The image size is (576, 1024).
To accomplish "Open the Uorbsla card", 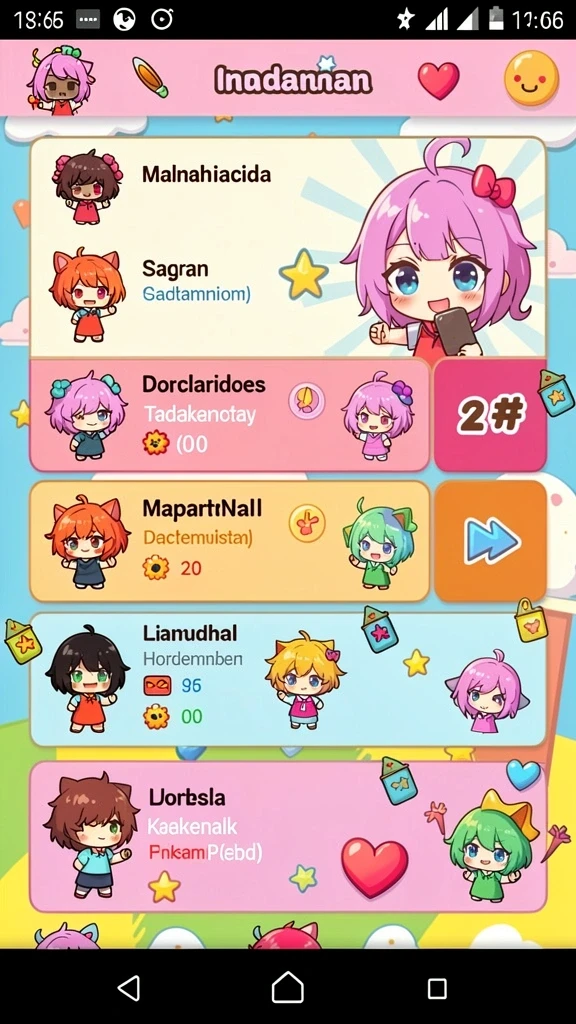I will click(x=288, y=837).
